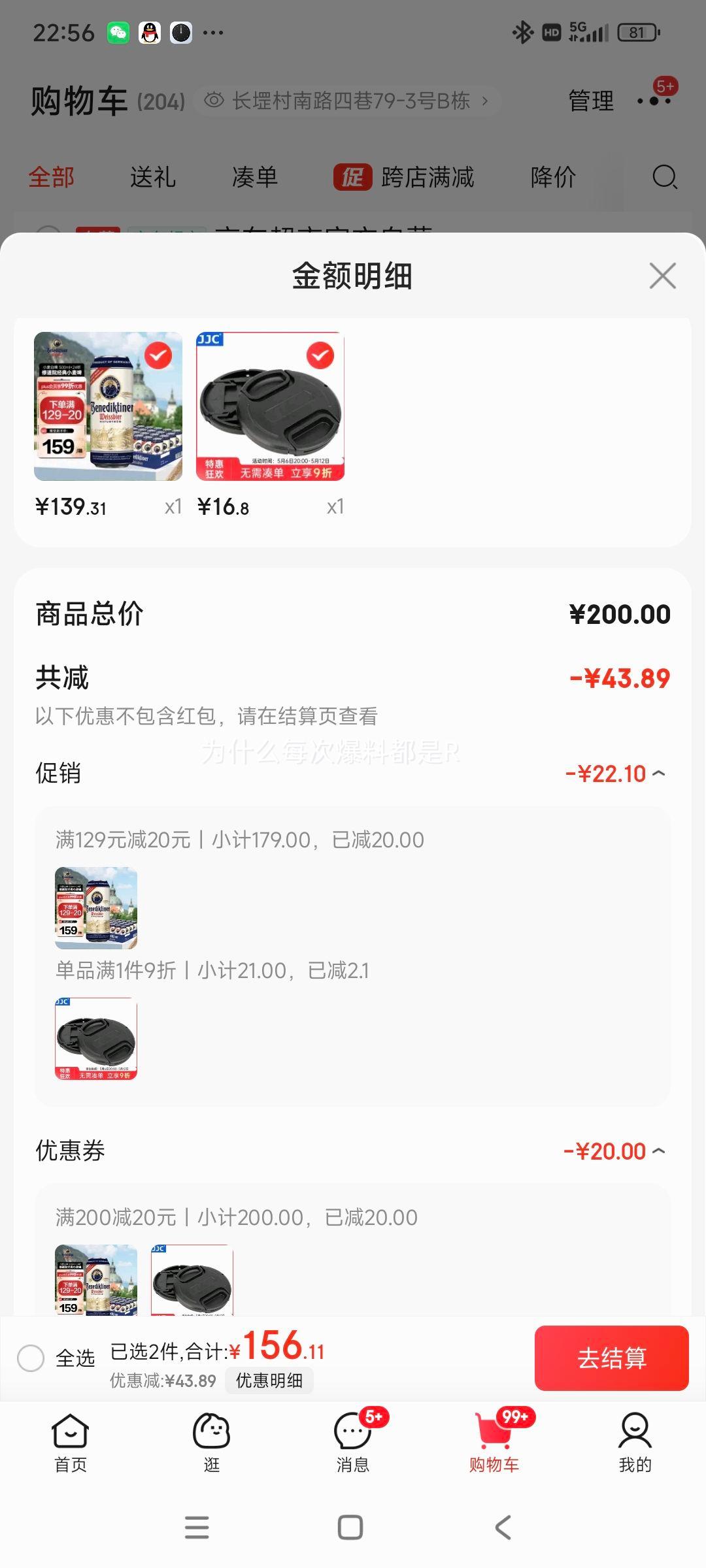Tap the 优惠明细 chip
Viewport: 706px width, 1568px height.
tap(269, 1380)
